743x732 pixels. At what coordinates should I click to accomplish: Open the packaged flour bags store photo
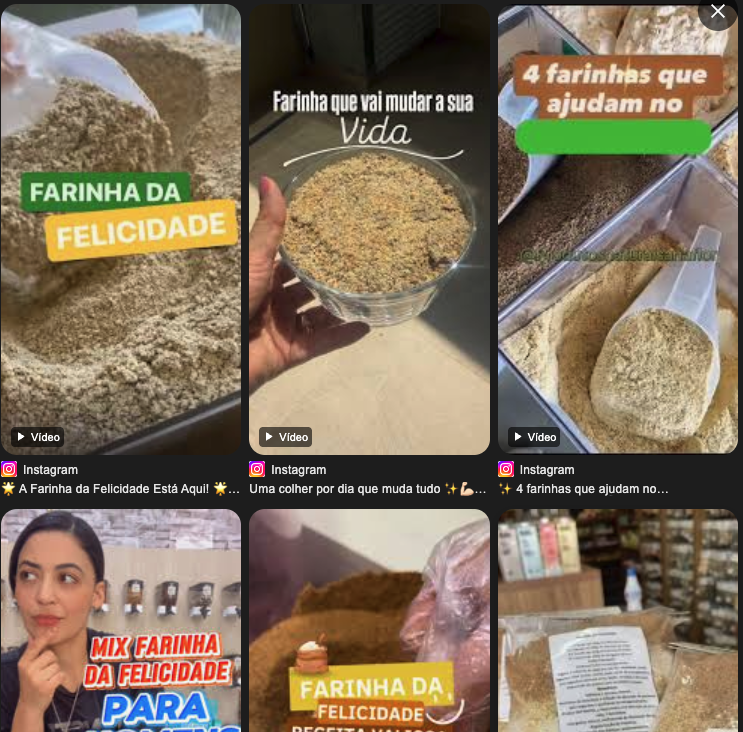[618, 620]
